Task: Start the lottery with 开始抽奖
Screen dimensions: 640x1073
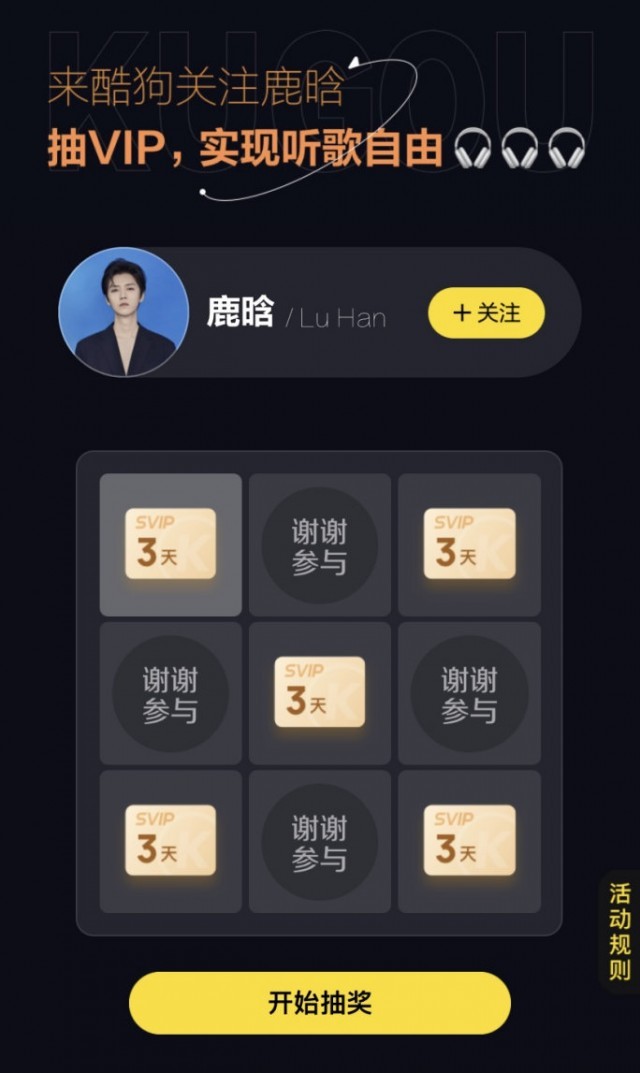Action: click(319, 1003)
